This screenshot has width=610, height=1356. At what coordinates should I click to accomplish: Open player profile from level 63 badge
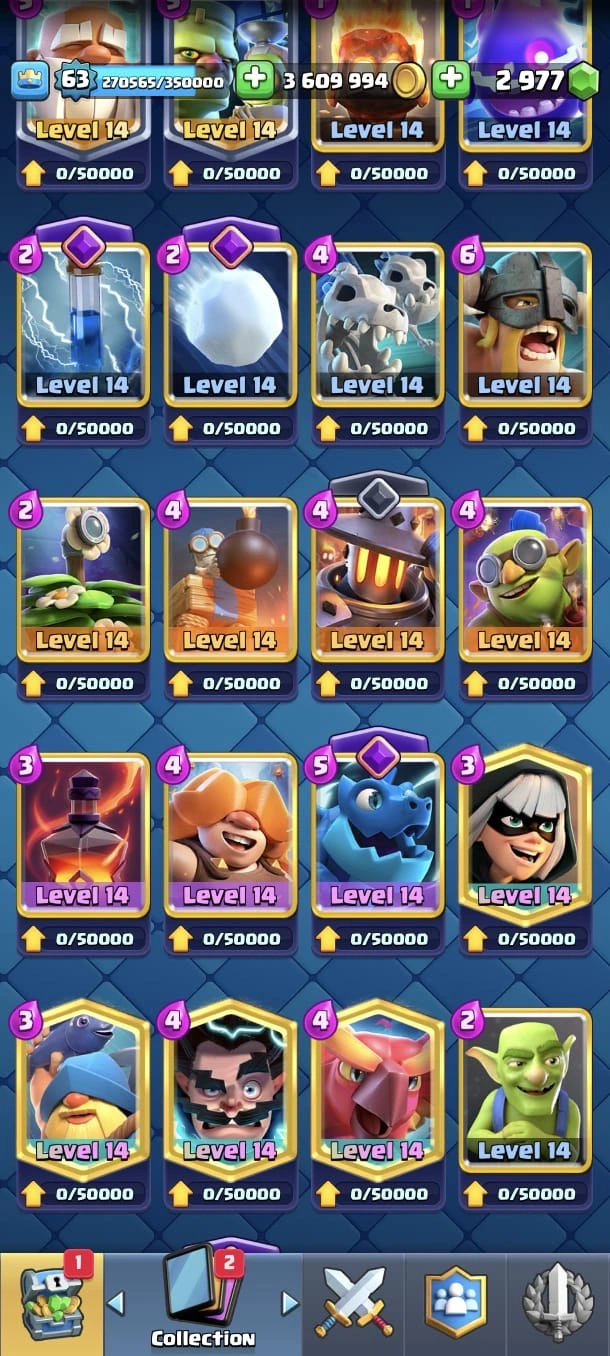coord(75,80)
